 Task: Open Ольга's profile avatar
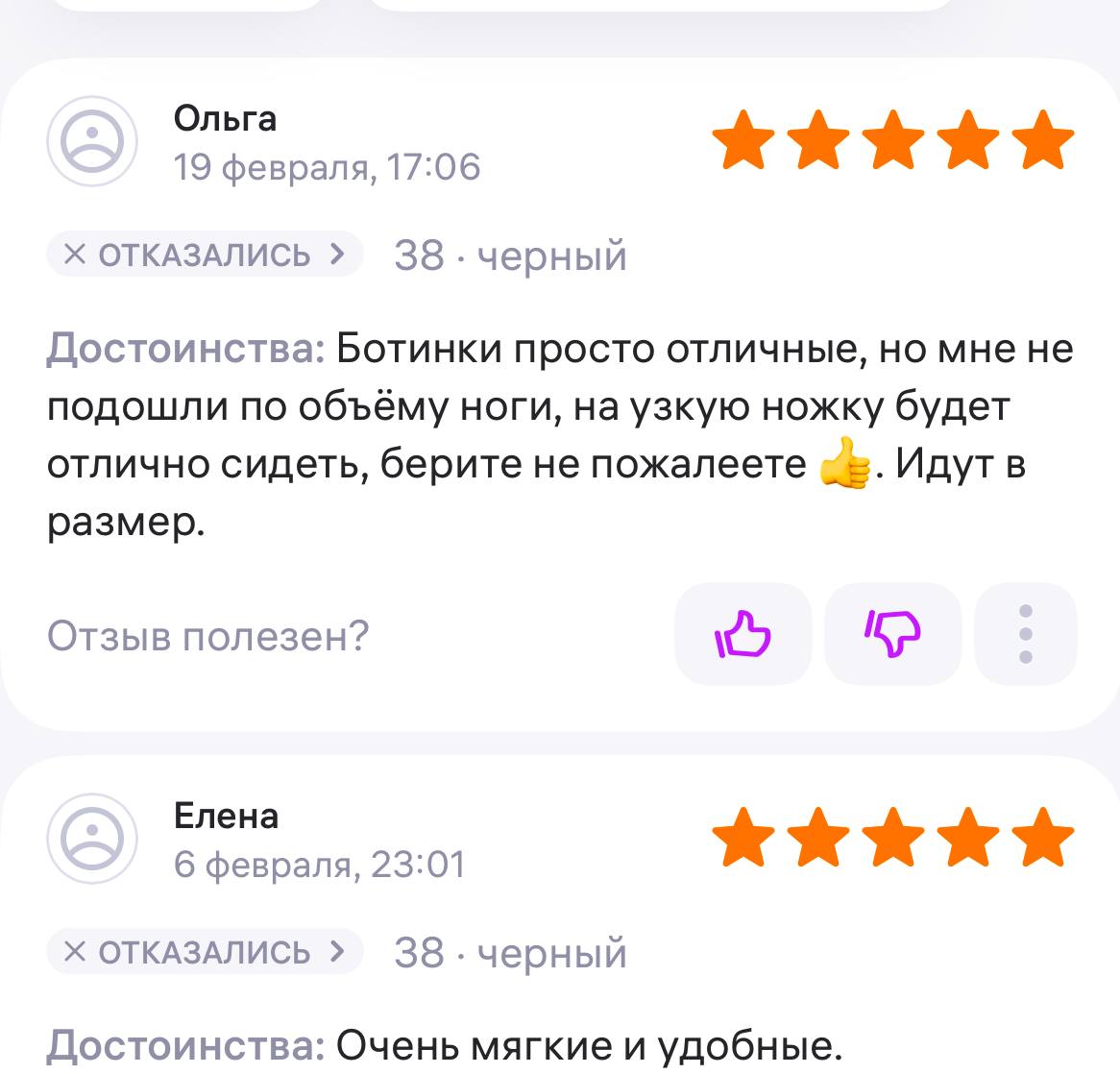tap(92, 142)
